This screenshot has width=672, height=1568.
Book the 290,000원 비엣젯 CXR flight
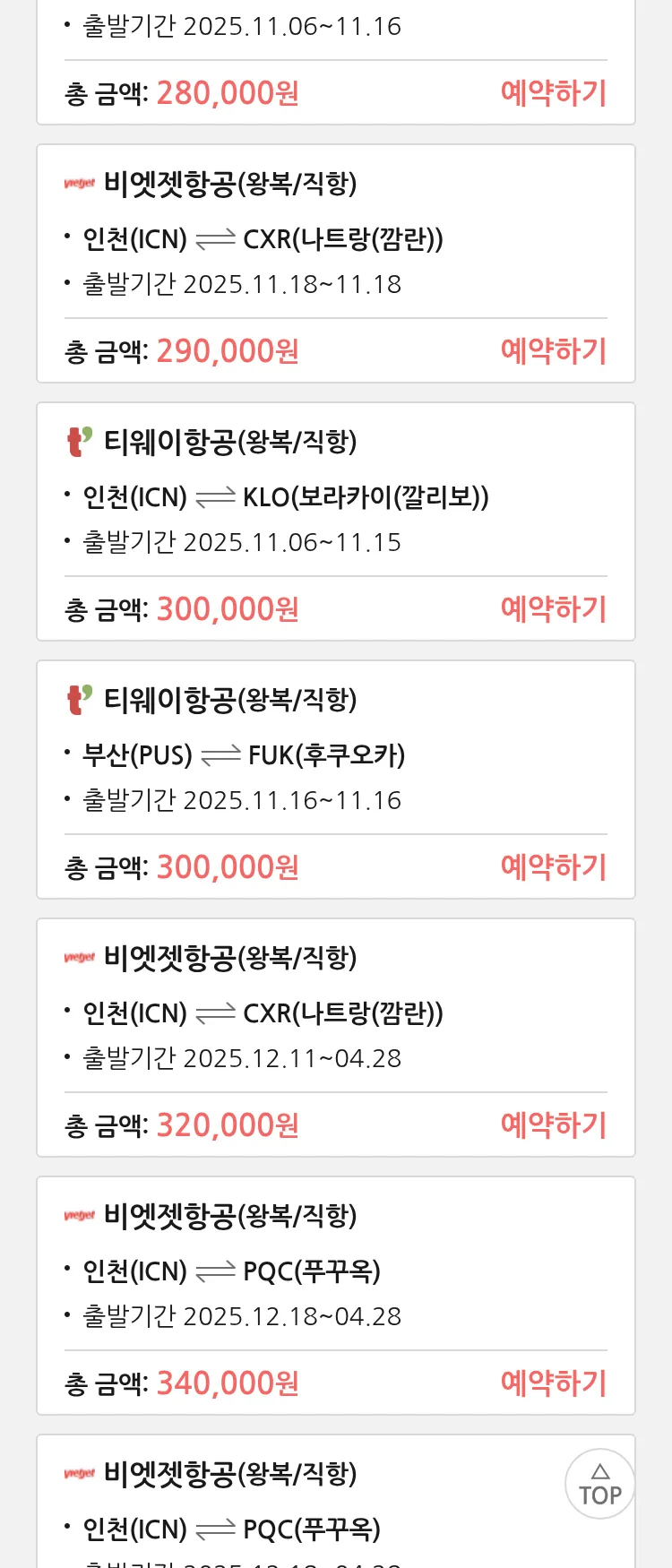(553, 351)
